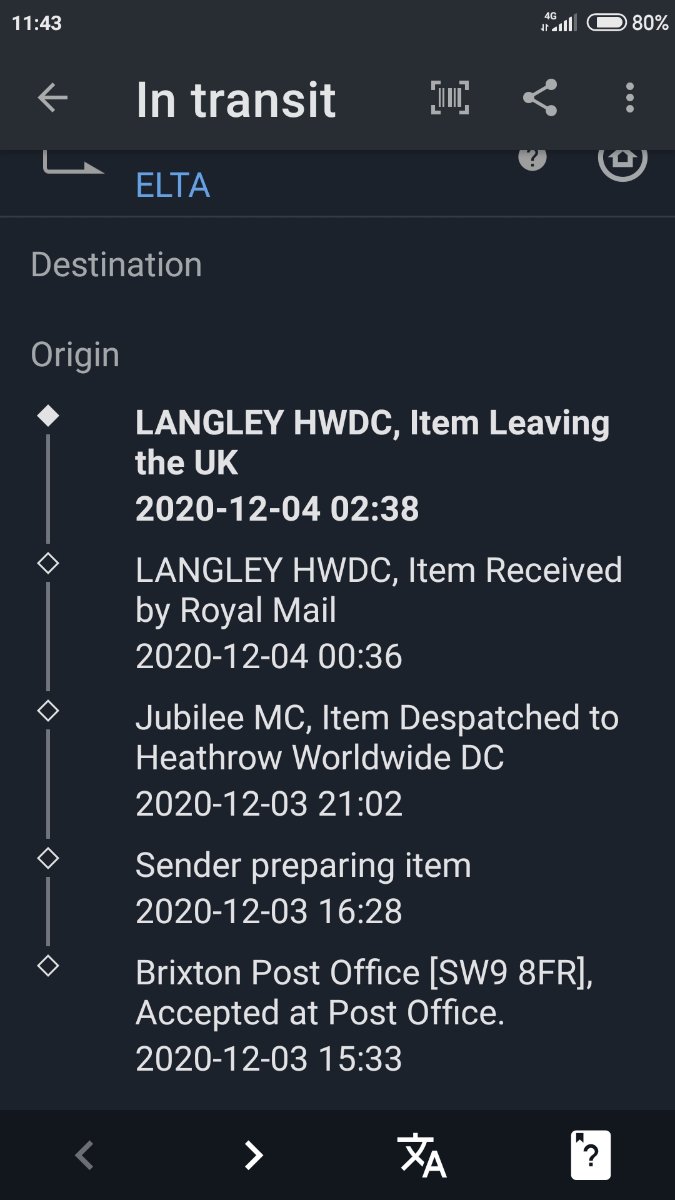This screenshot has height=1200, width=675.
Task: Open the bottom-right question mark card icon
Action: tap(590, 1155)
